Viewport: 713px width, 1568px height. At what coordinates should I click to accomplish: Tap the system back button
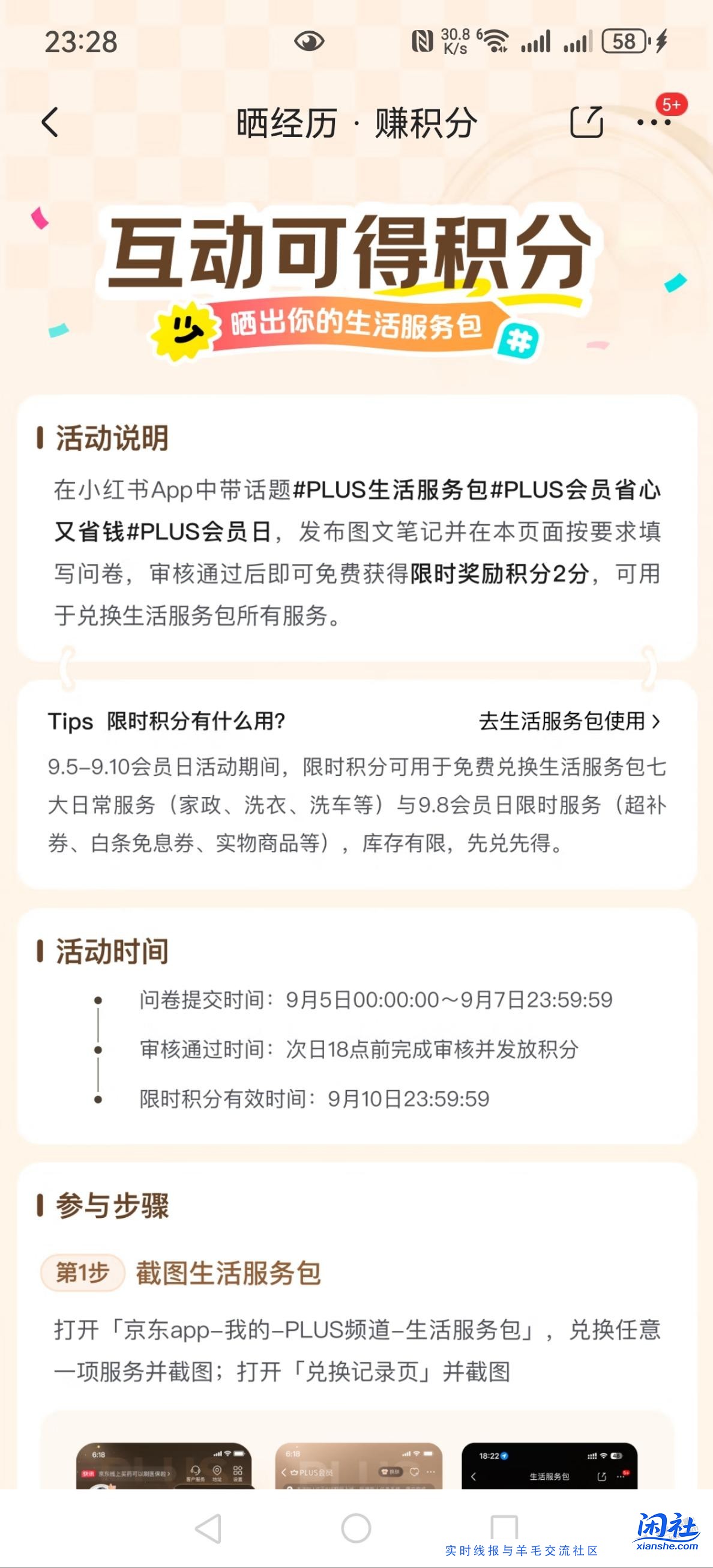[208, 1528]
